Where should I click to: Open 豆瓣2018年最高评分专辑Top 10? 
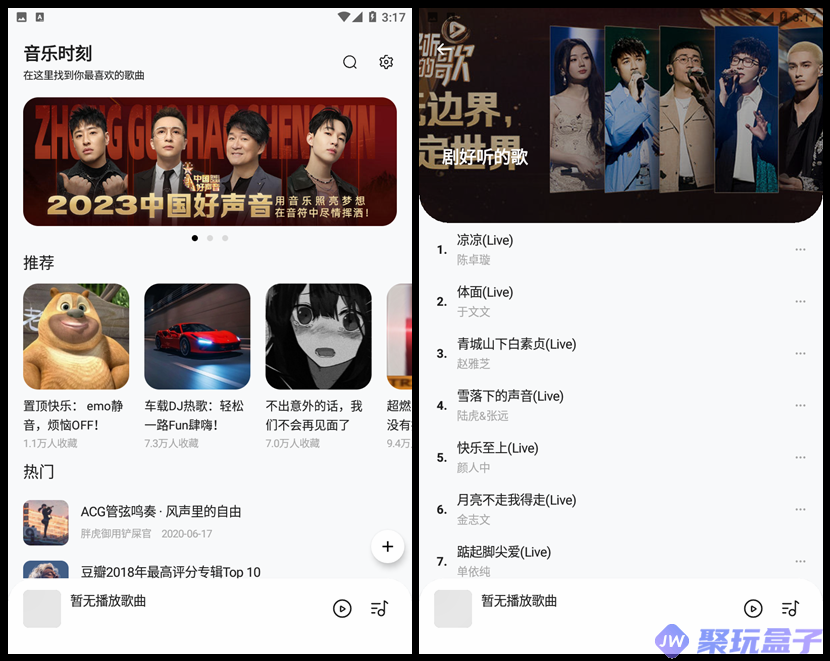pos(170,572)
